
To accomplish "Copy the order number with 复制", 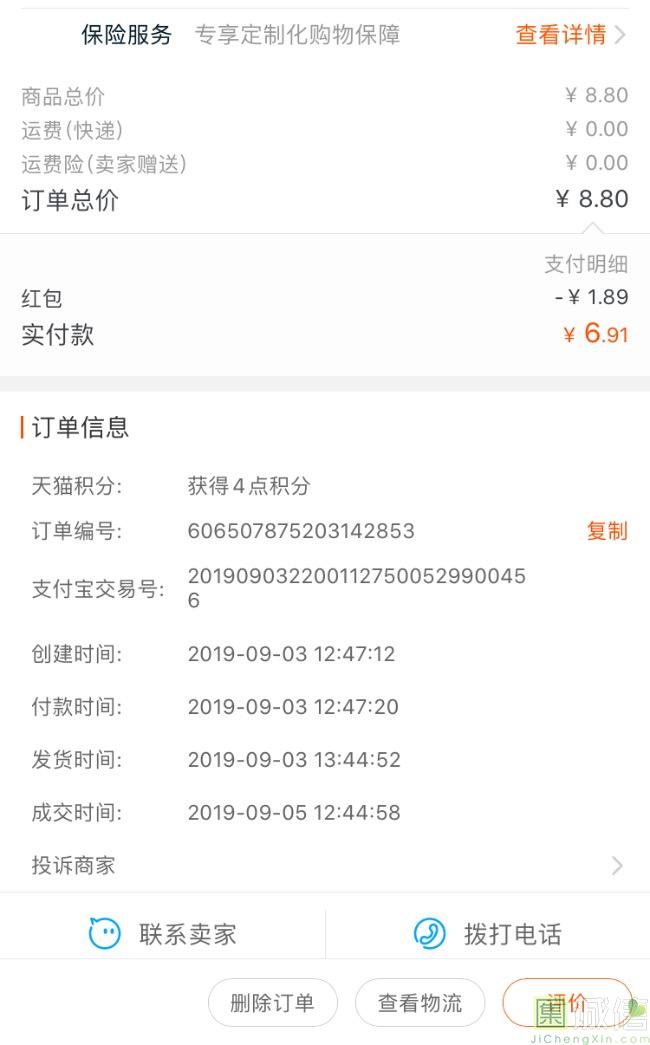I will pos(607,531).
